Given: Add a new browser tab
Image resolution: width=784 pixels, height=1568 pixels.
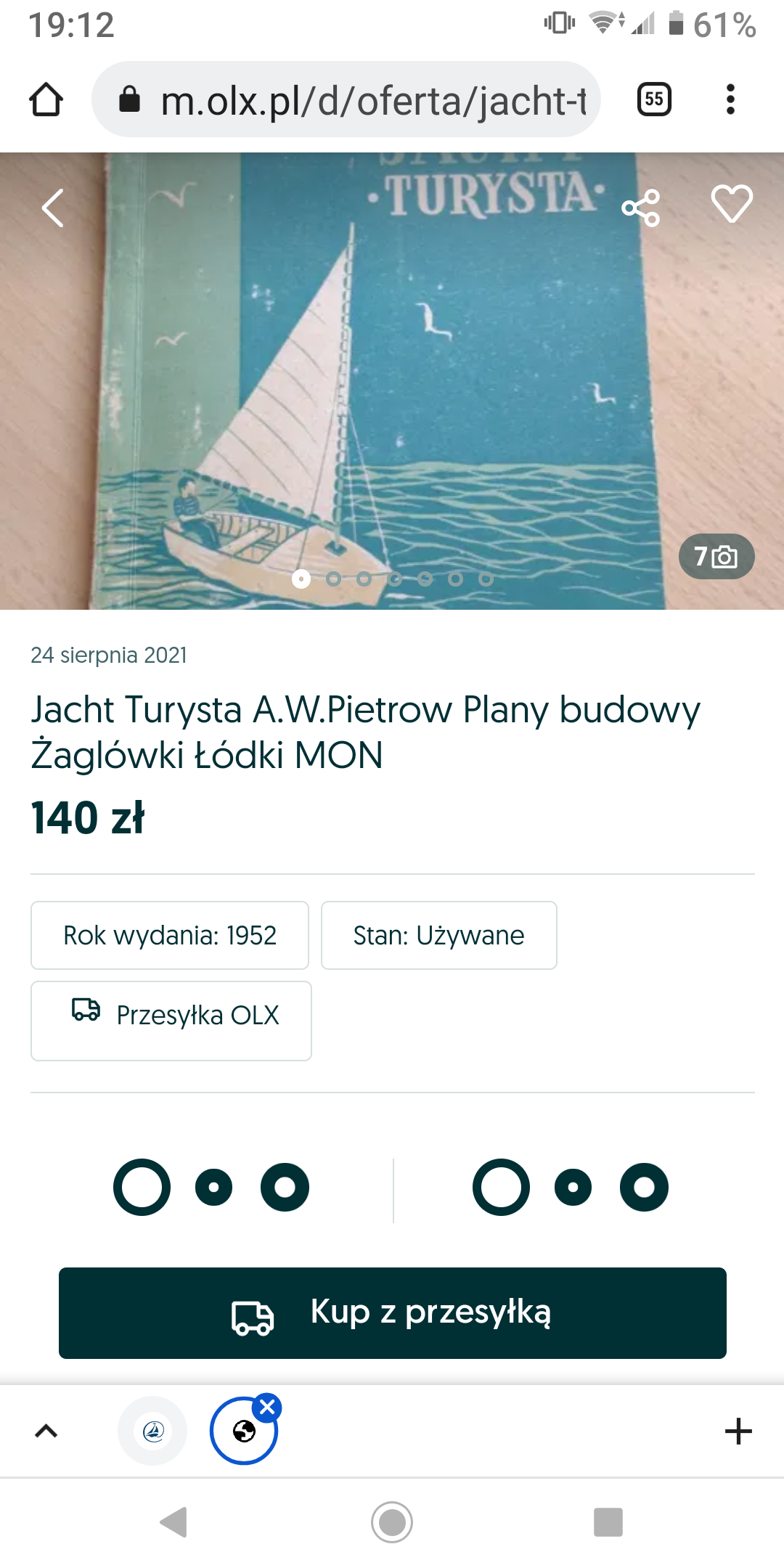Looking at the screenshot, I should pyautogui.click(x=738, y=1432).
